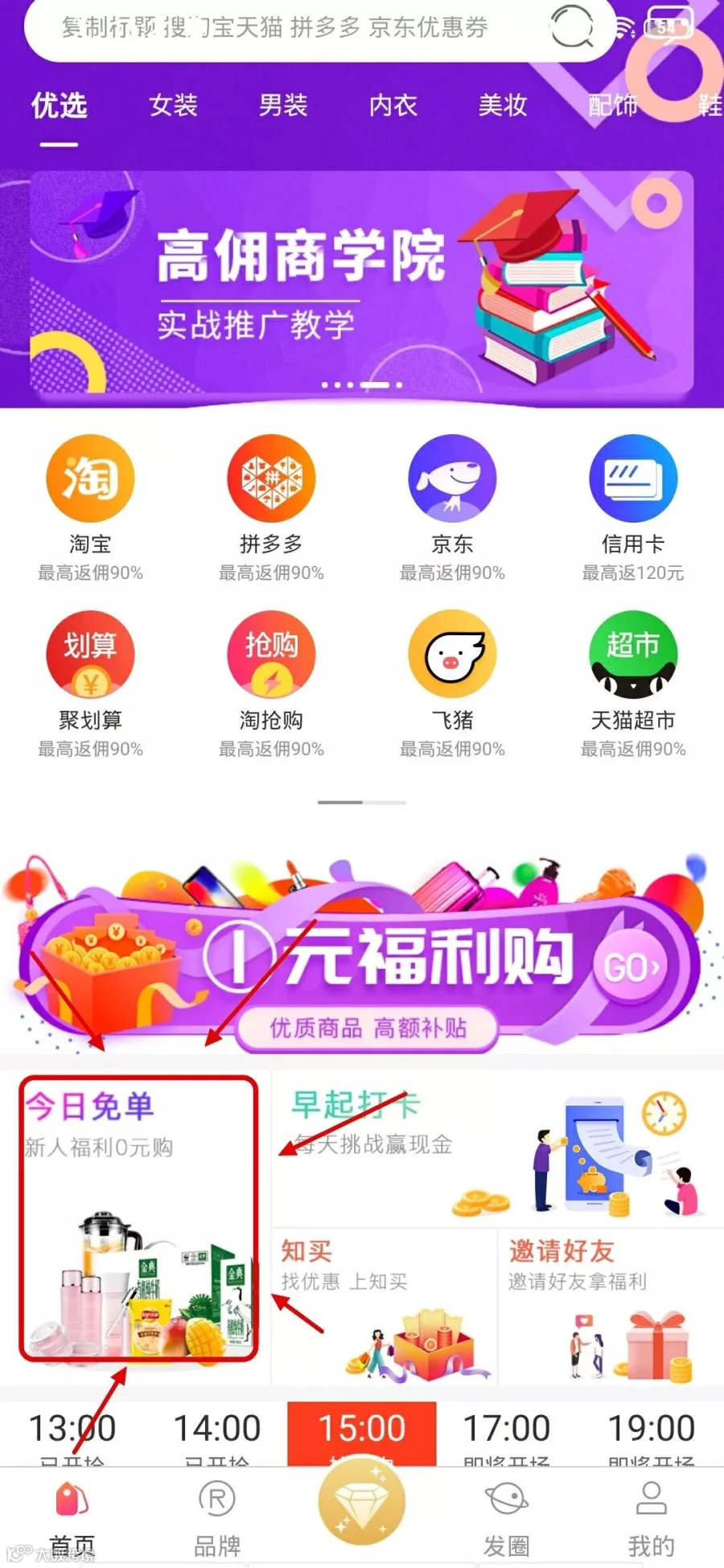The image size is (724, 1568).
Task: Tap GO on the 1元福利购 banner
Action: pyautogui.click(x=632, y=967)
